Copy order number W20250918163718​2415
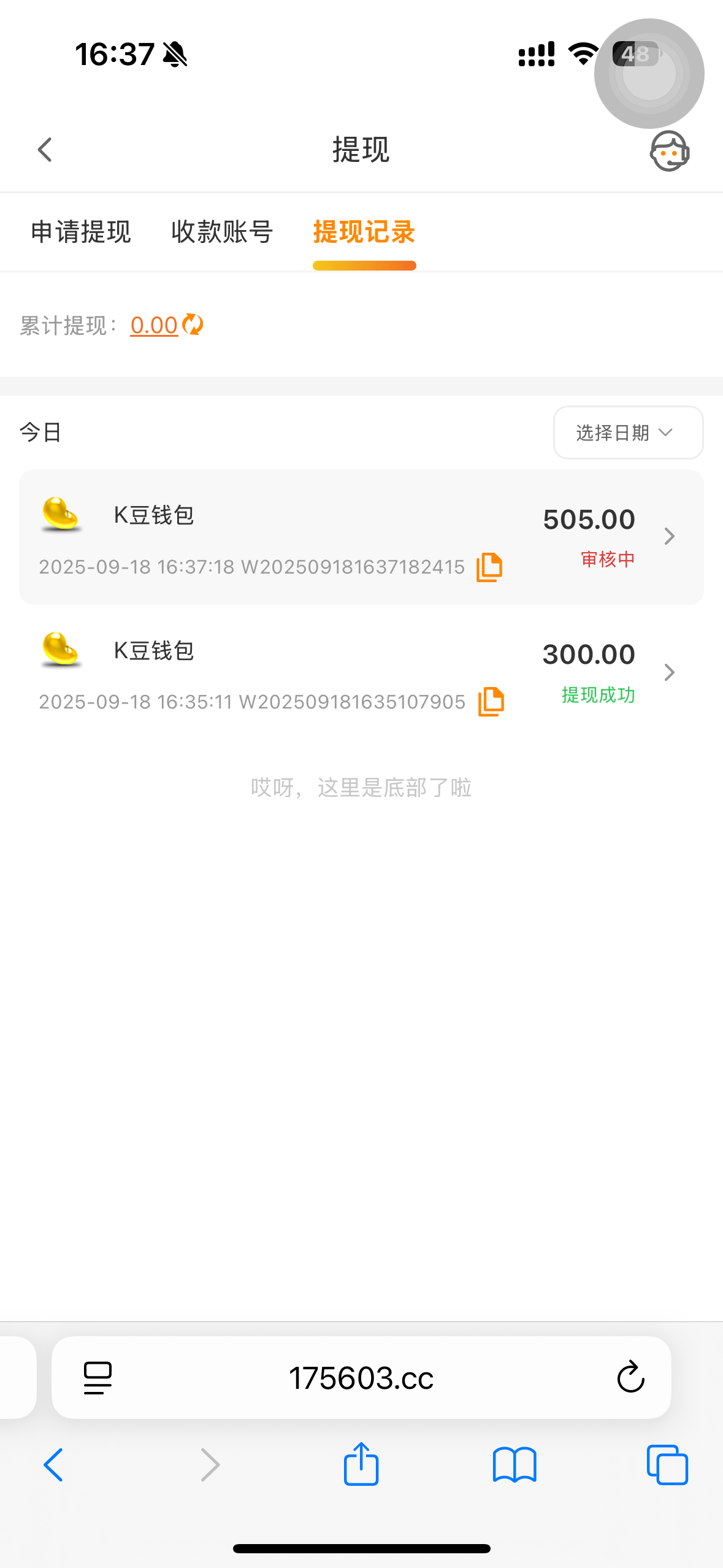 489,567
